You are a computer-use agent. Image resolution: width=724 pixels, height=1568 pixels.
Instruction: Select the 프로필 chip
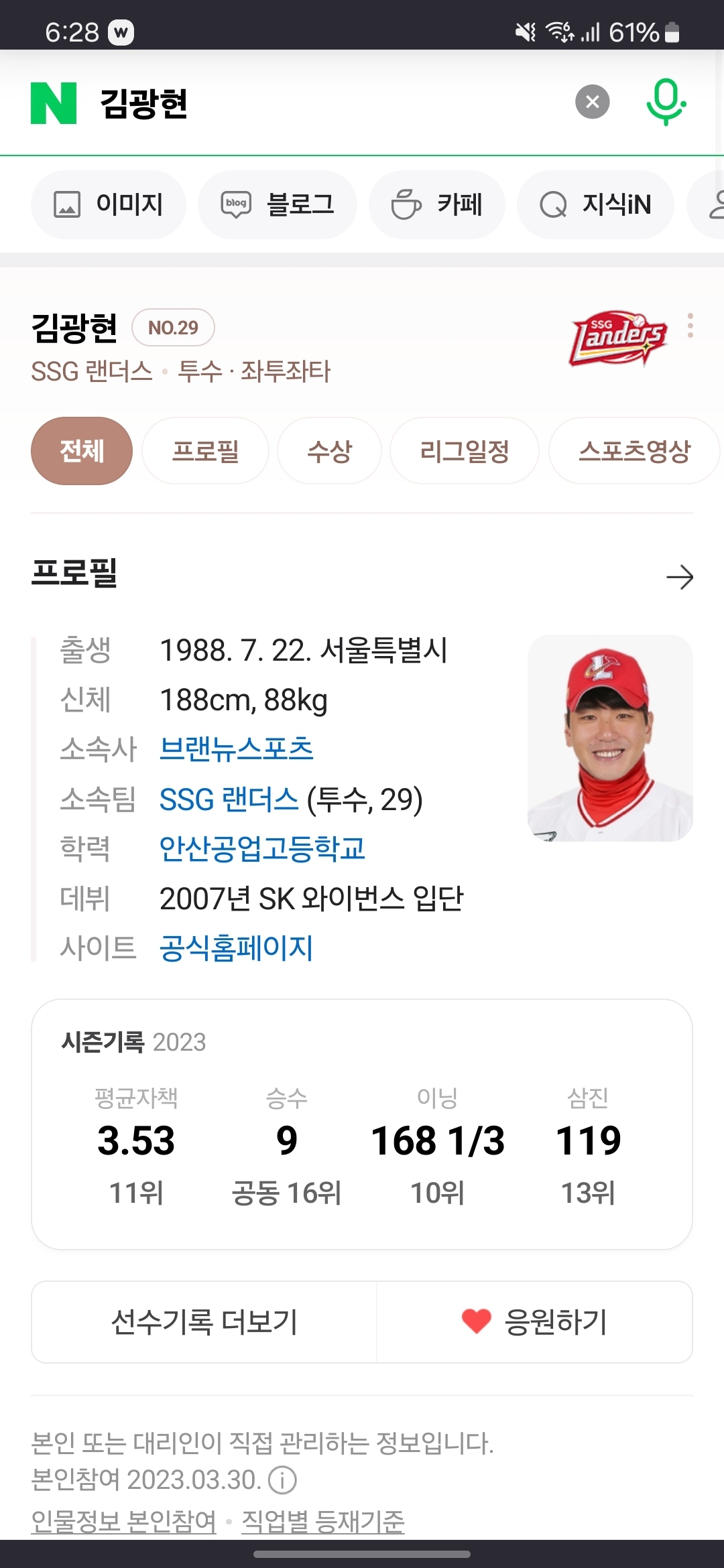[x=205, y=451]
